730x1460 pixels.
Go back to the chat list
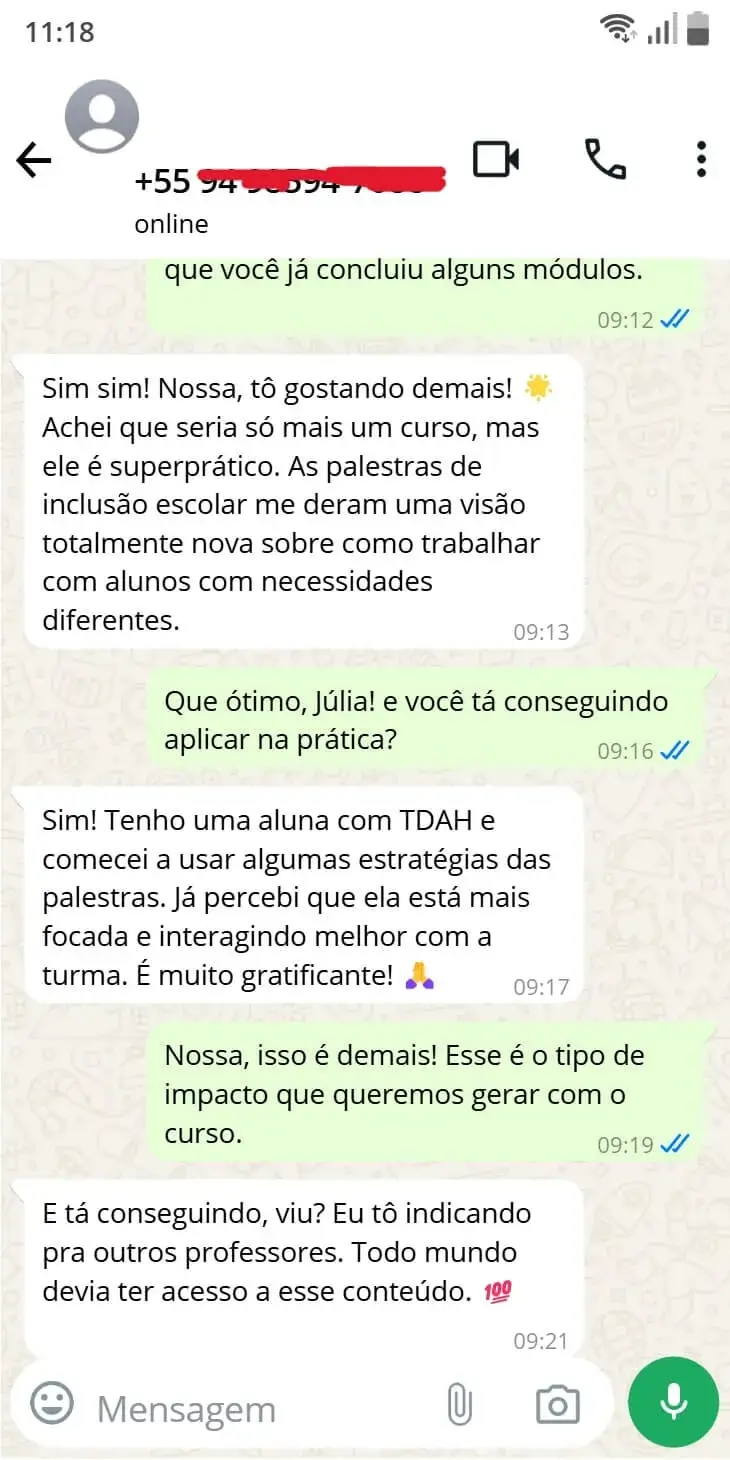pos(34,160)
